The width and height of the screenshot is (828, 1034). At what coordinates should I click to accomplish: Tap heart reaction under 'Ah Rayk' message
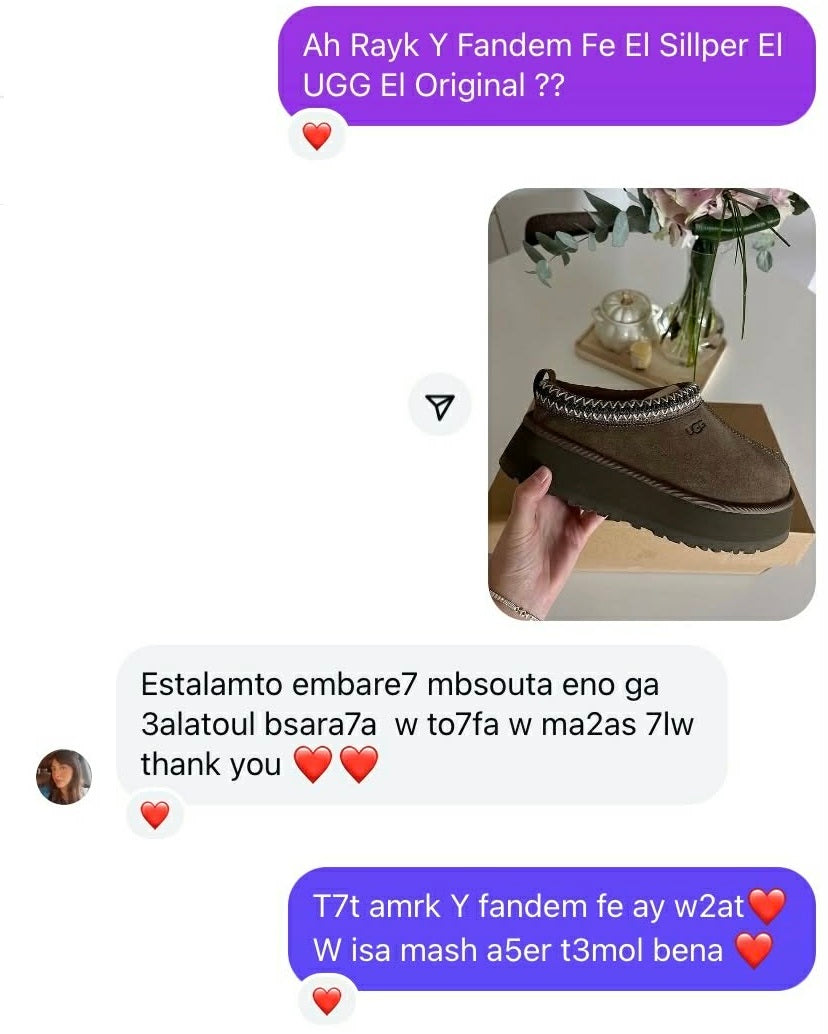coord(316,135)
